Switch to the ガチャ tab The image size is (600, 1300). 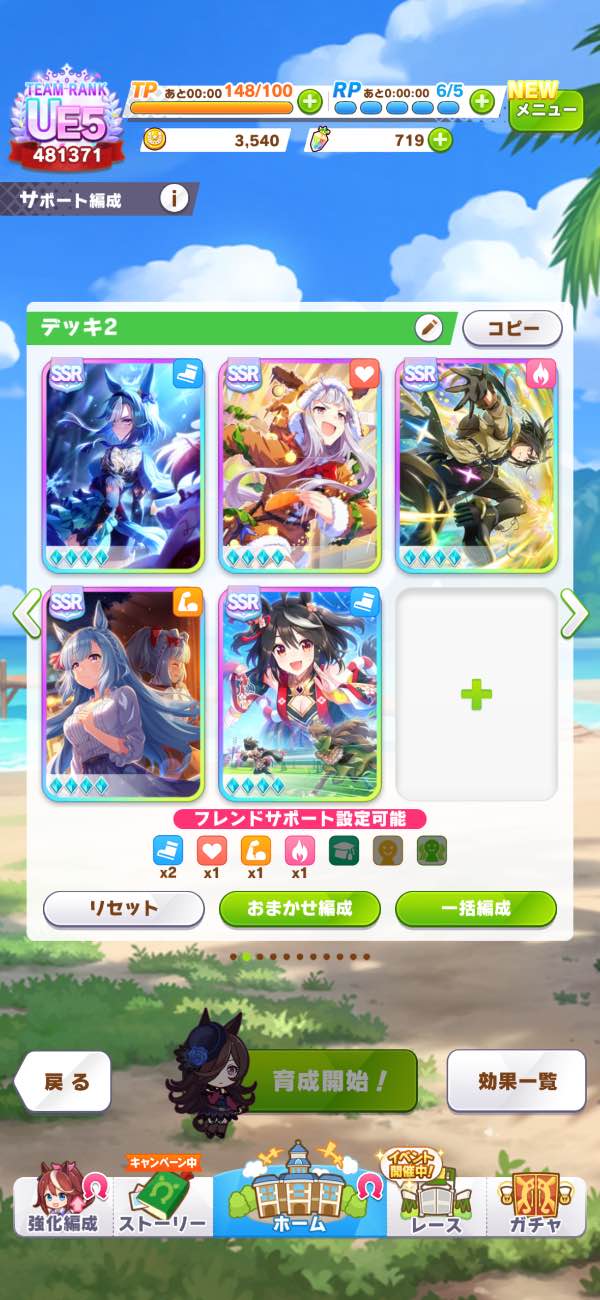pyautogui.click(x=537, y=1200)
